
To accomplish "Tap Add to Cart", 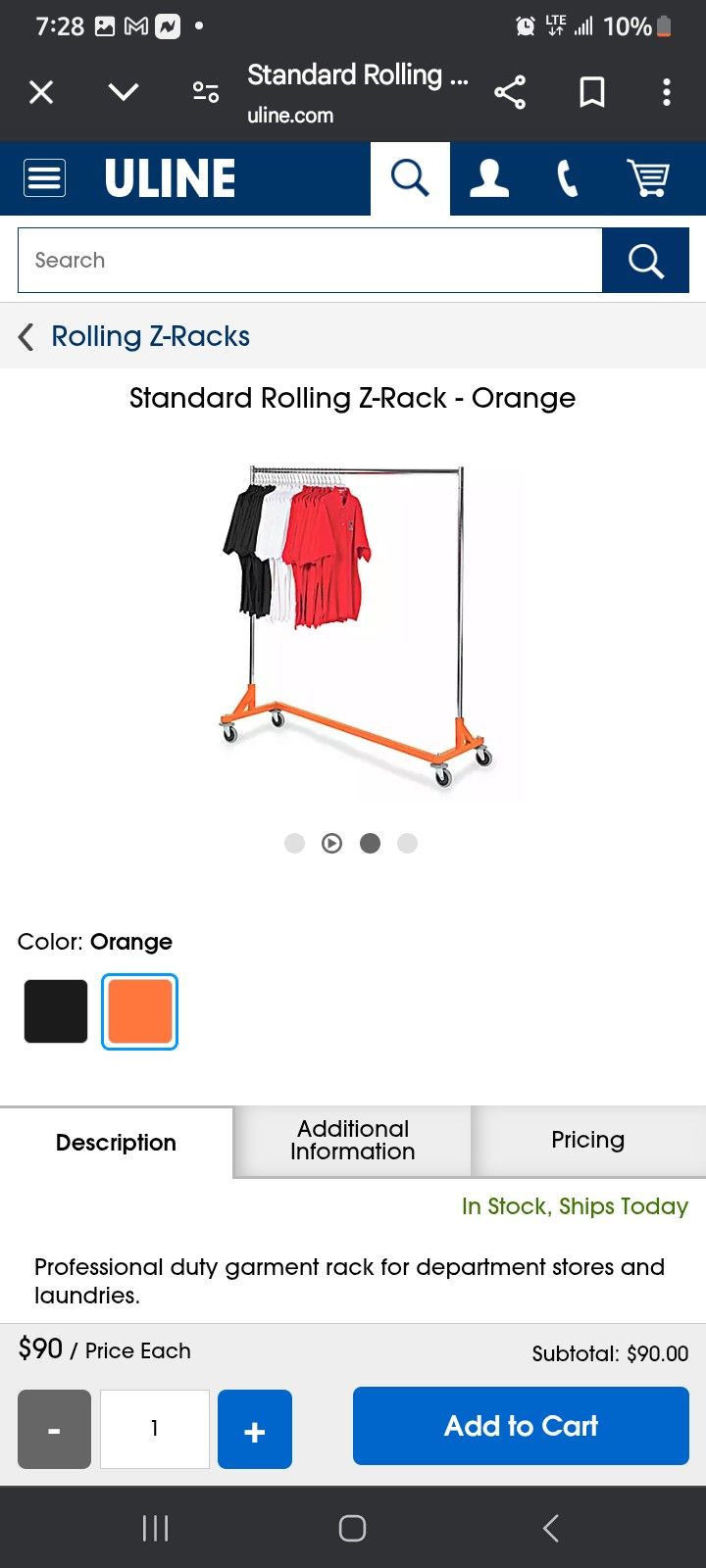I will (x=520, y=1426).
